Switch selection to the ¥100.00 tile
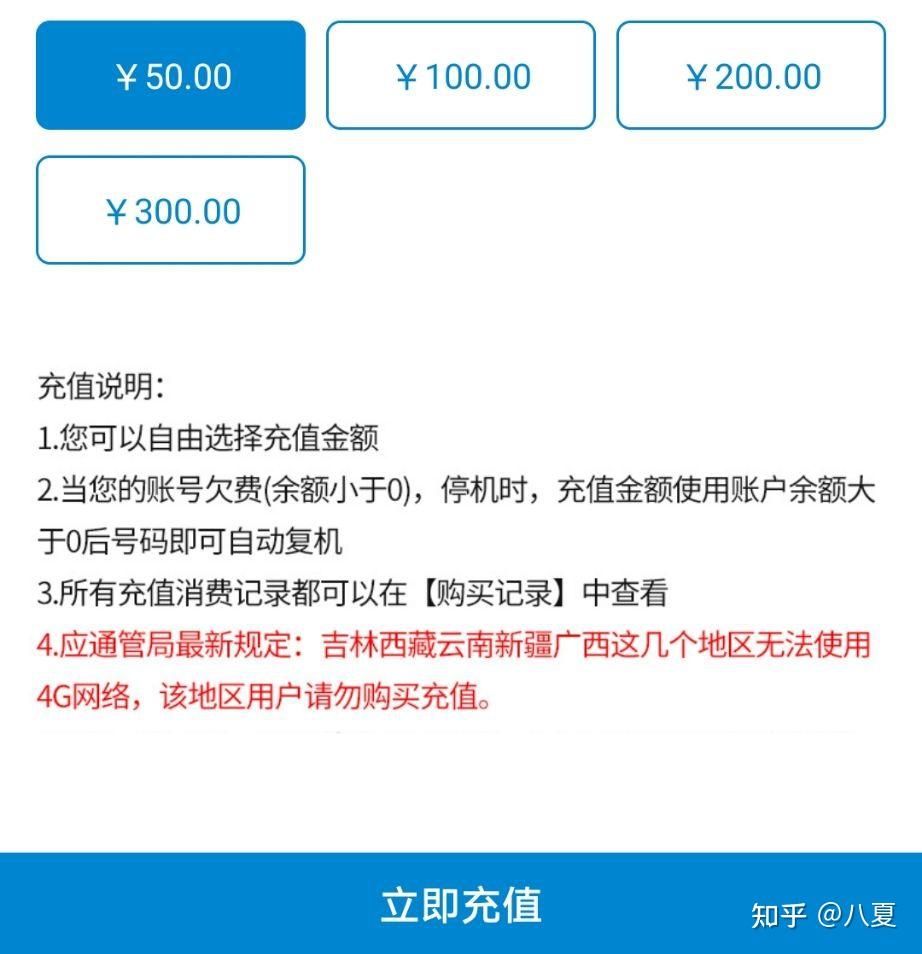Image resolution: width=922 pixels, height=954 pixels. (462, 75)
